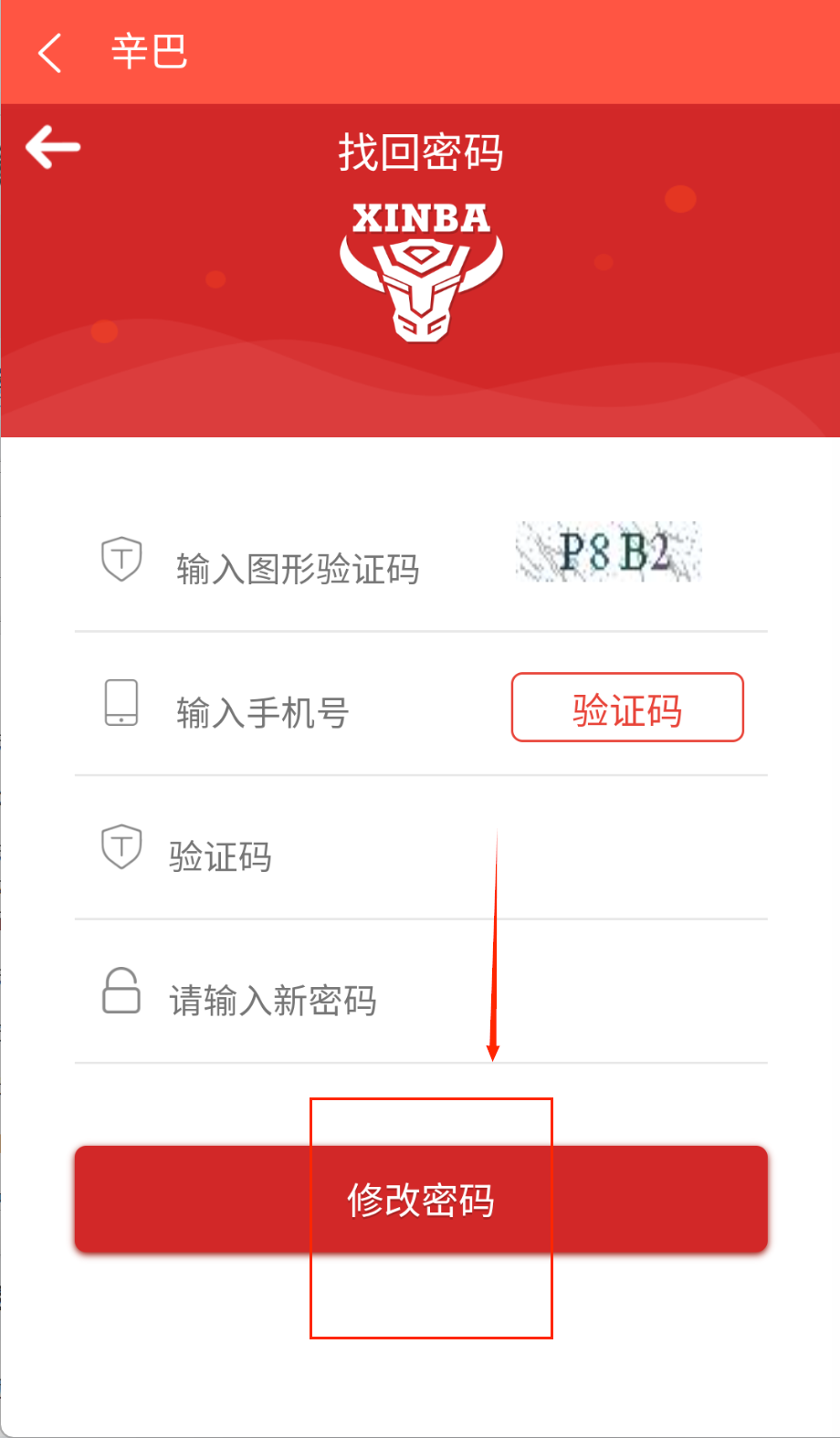Refresh the P8B2 captcha image

tap(608, 552)
